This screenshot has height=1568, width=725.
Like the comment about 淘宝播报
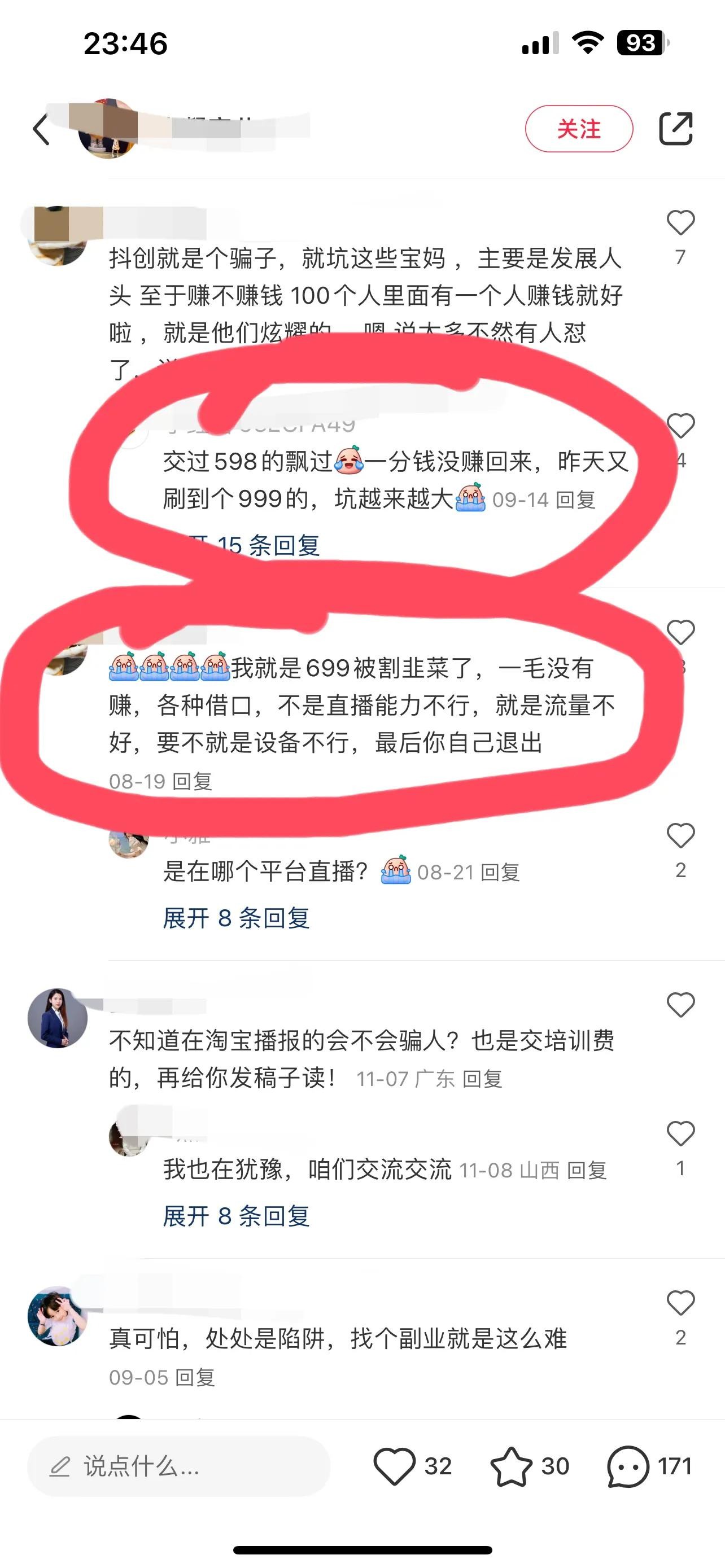tap(680, 1005)
